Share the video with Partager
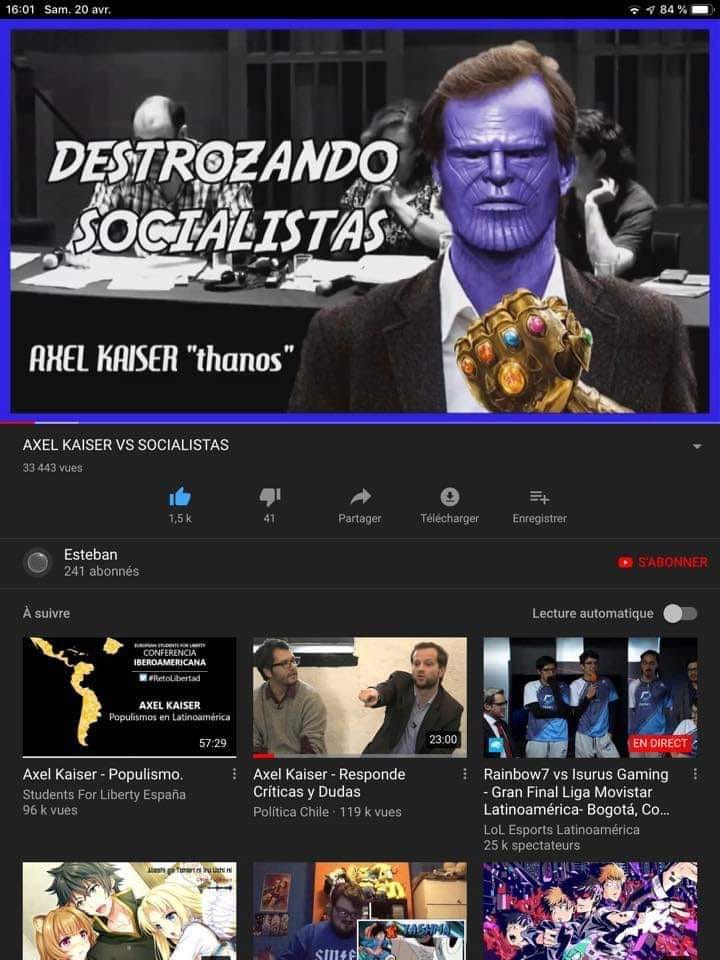Screen dimensions: 720x960 (x=360, y=498)
